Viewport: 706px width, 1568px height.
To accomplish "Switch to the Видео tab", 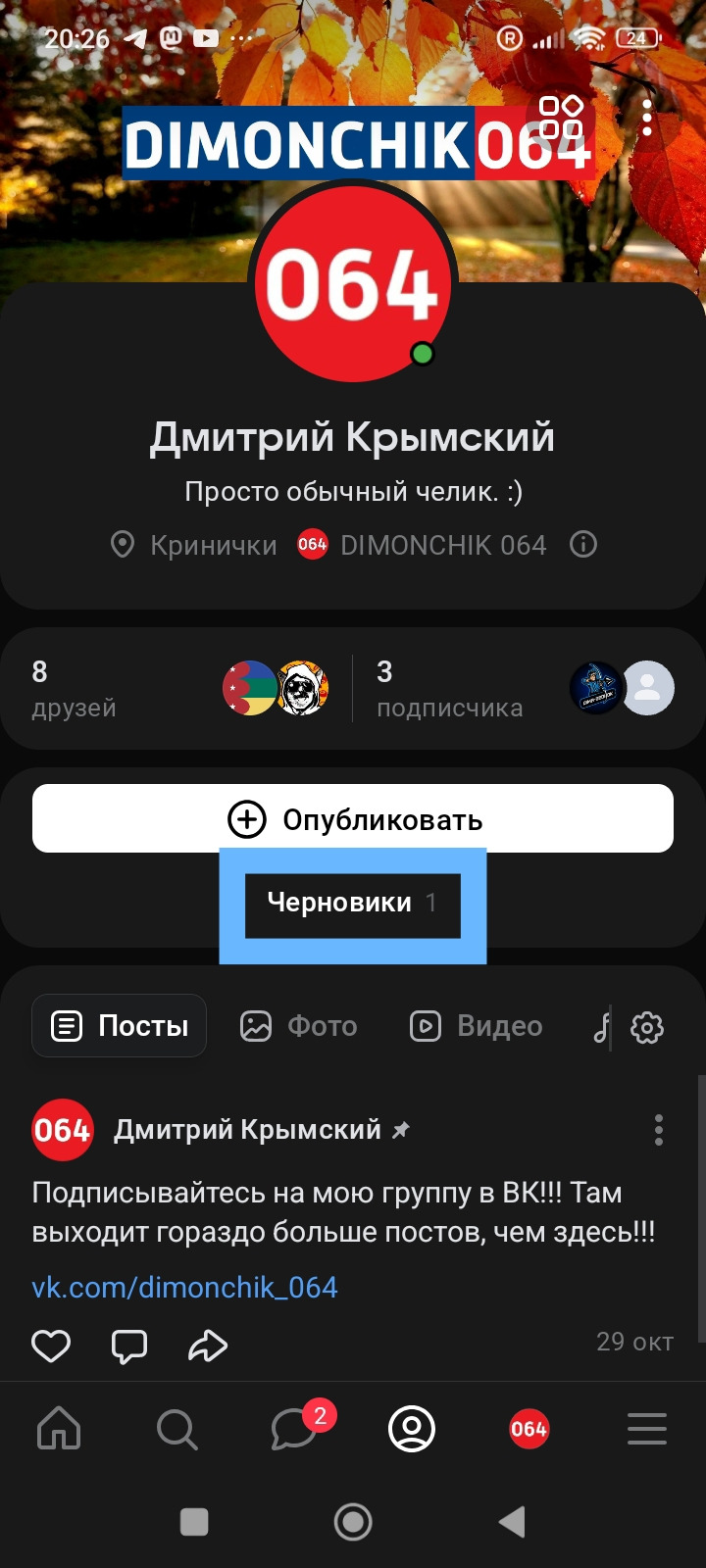I will point(477,1026).
